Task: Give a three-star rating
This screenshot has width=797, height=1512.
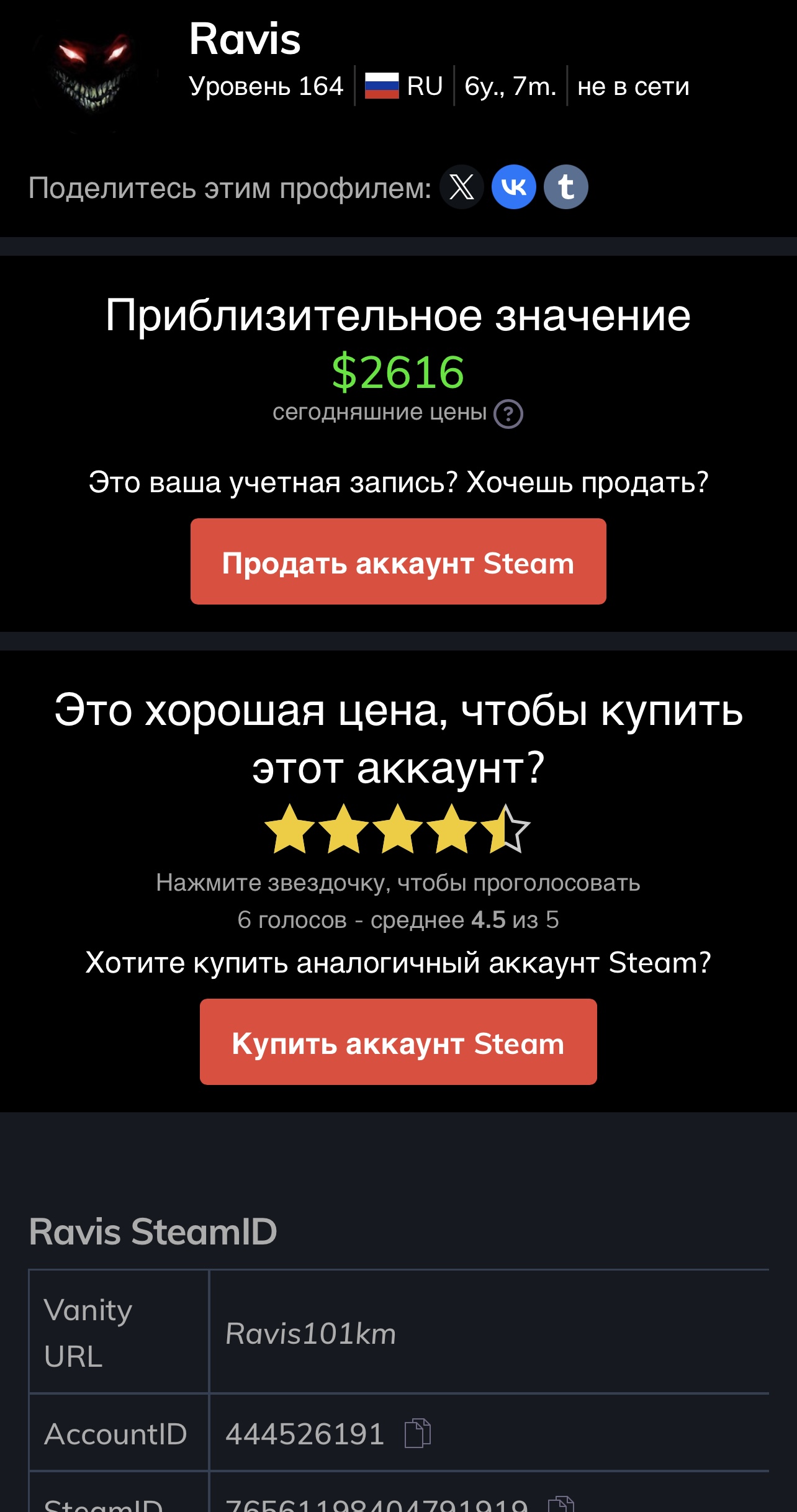Action: point(398,829)
